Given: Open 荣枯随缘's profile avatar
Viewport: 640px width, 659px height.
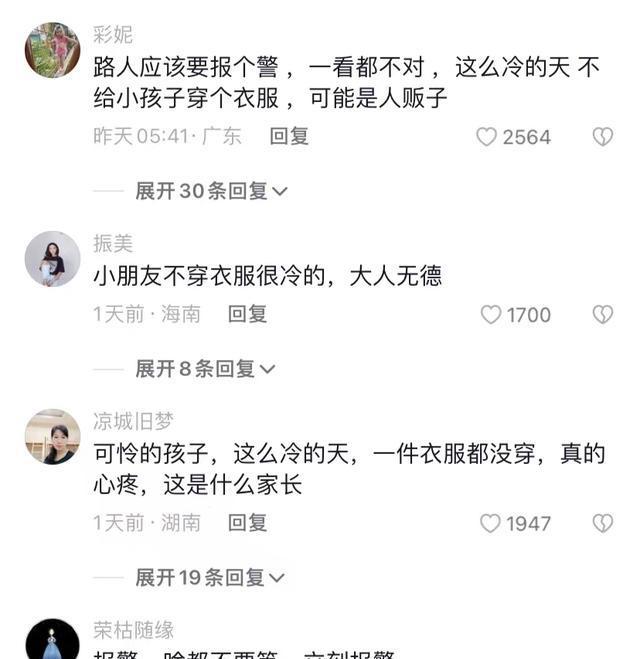Looking at the screenshot, I should click(52, 641).
